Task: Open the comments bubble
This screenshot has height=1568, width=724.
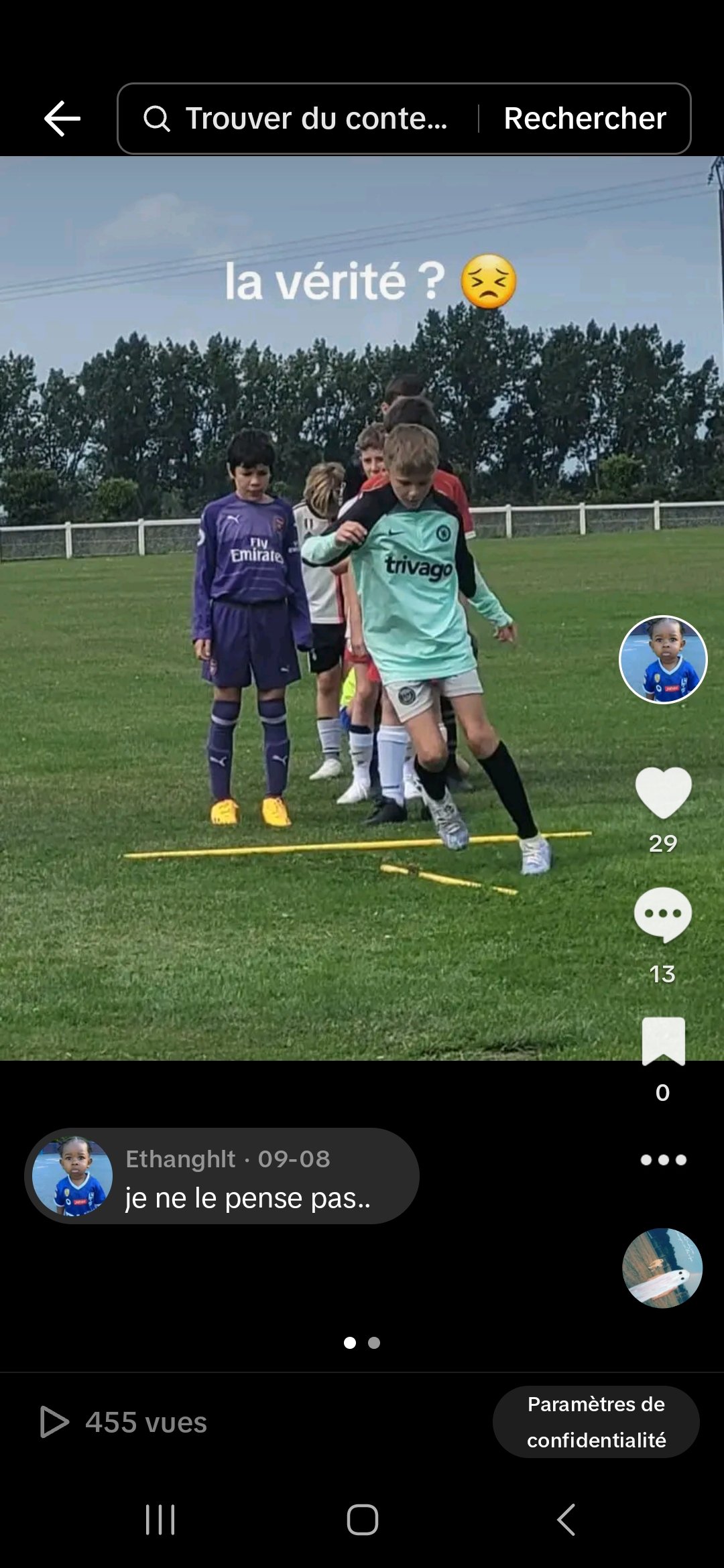Action: [663, 915]
